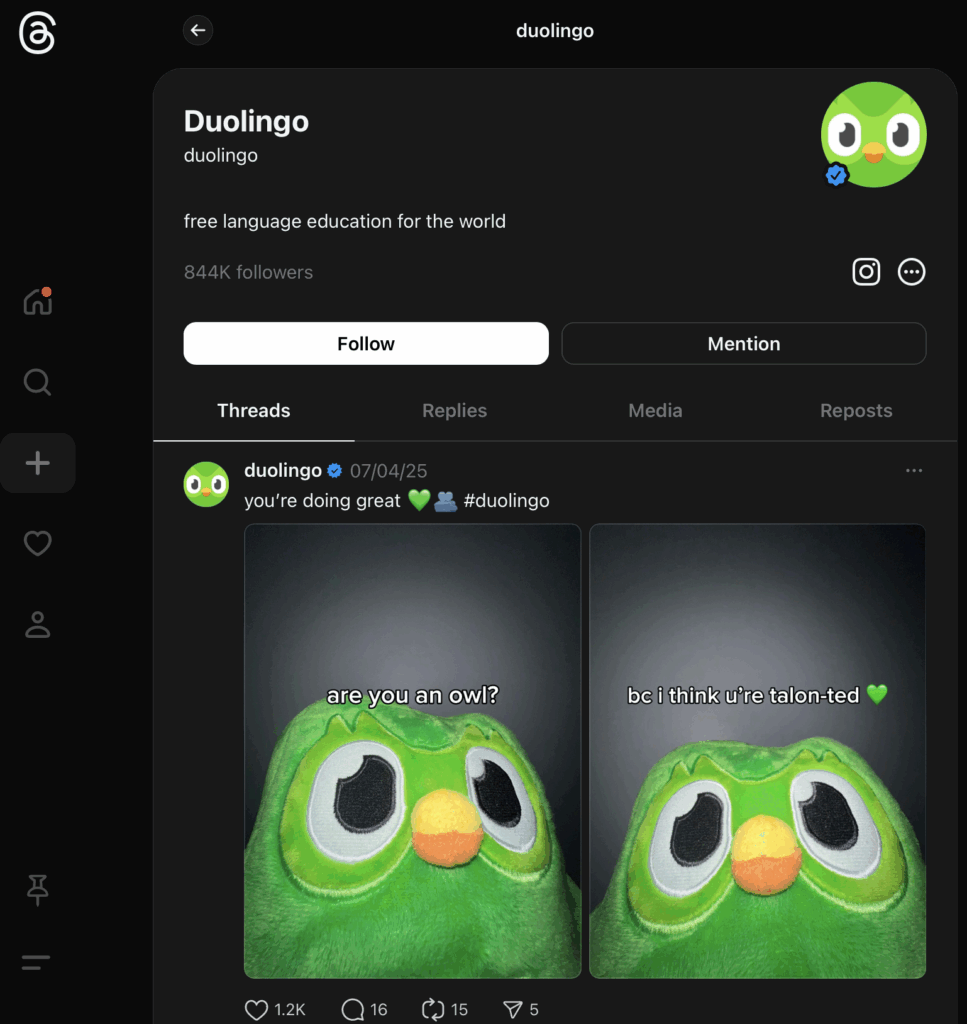Like the "you're doing great" post
The image size is (967, 1024).
[257, 1010]
